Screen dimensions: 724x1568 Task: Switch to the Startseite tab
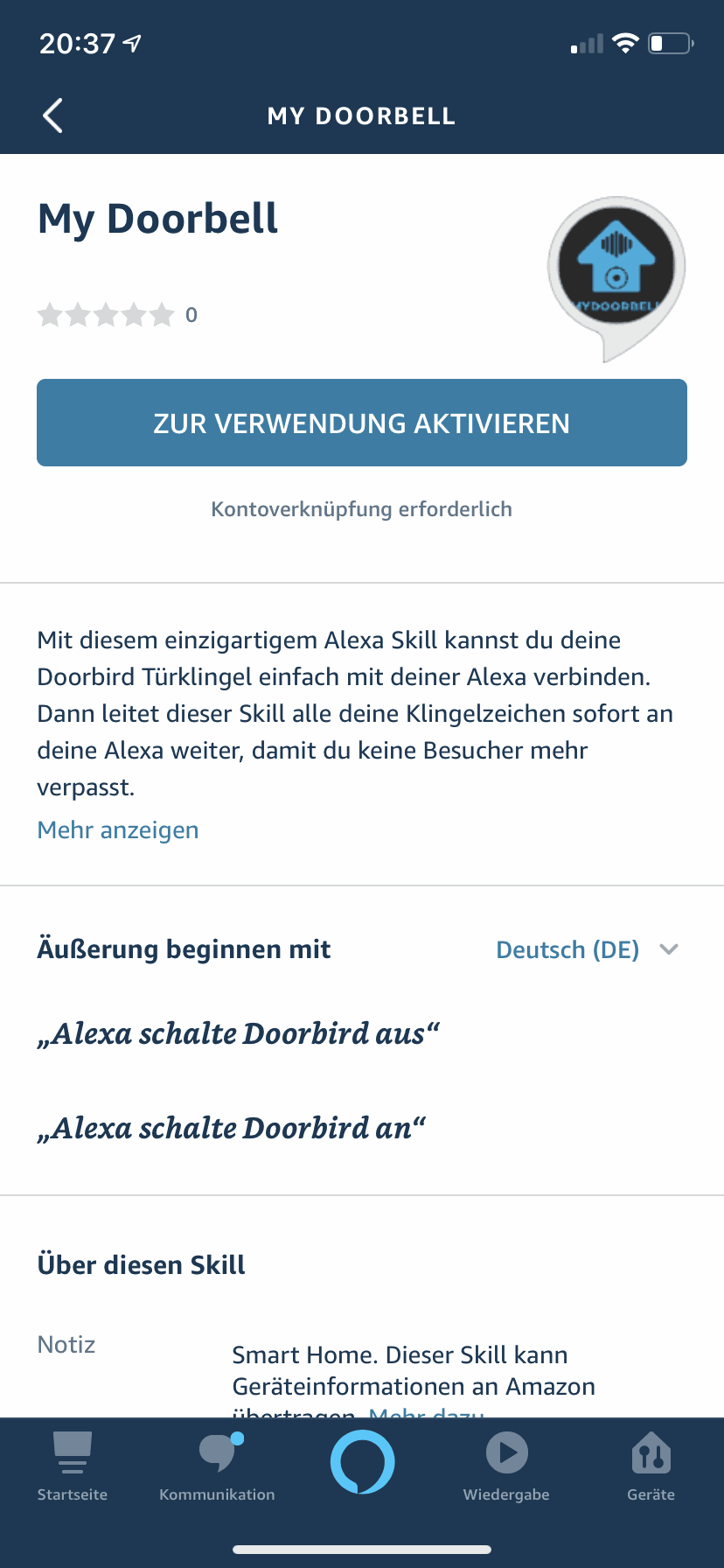click(x=73, y=1466)
